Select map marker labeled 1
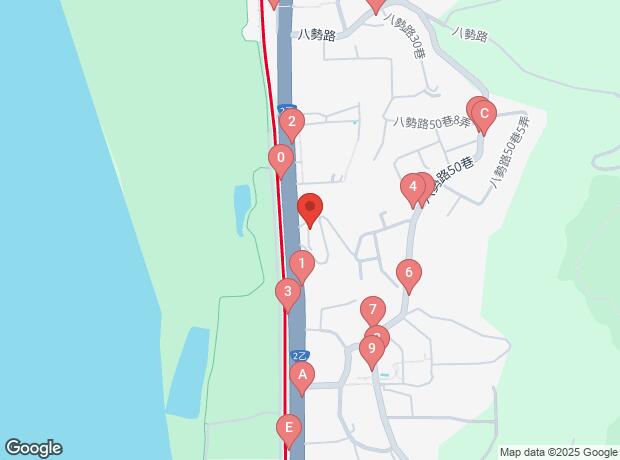 302,265
